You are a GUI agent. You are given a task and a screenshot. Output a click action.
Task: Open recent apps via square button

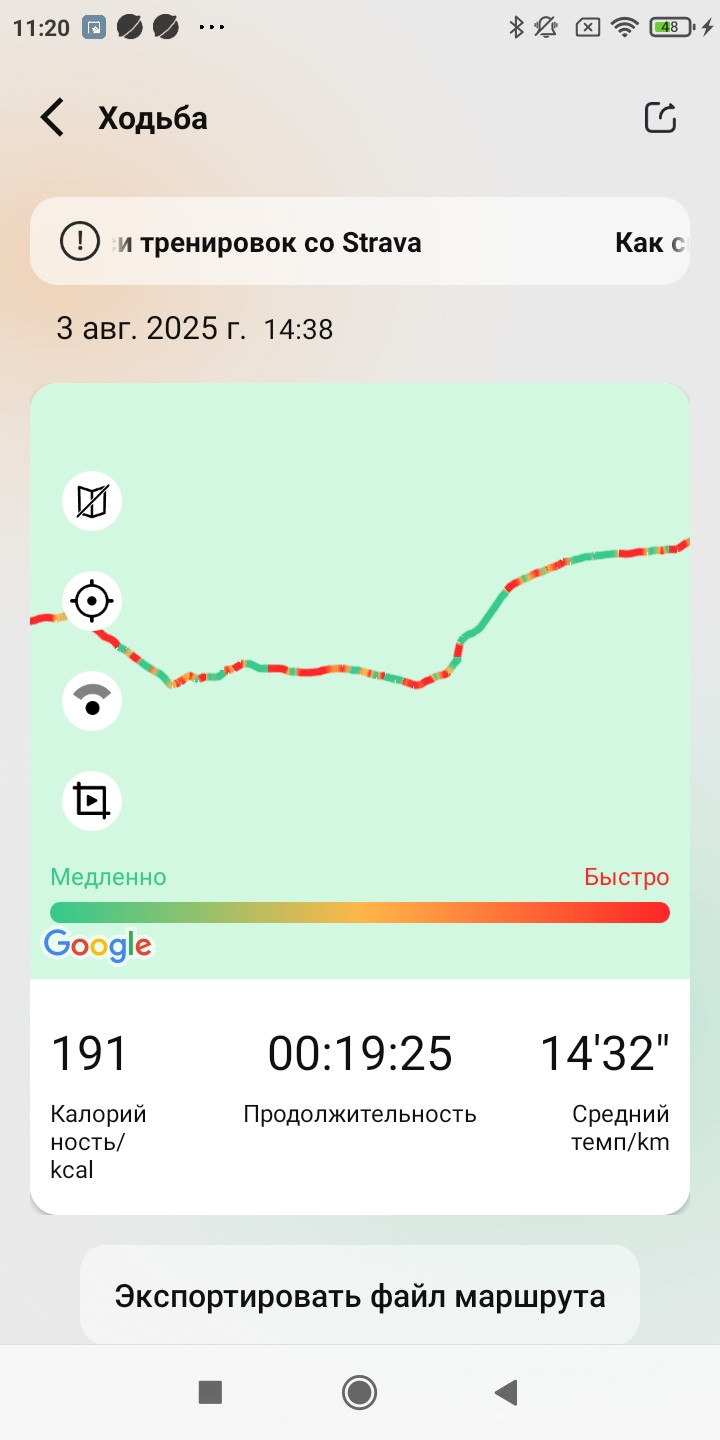pyautogui.click(x=210, y=1392)
